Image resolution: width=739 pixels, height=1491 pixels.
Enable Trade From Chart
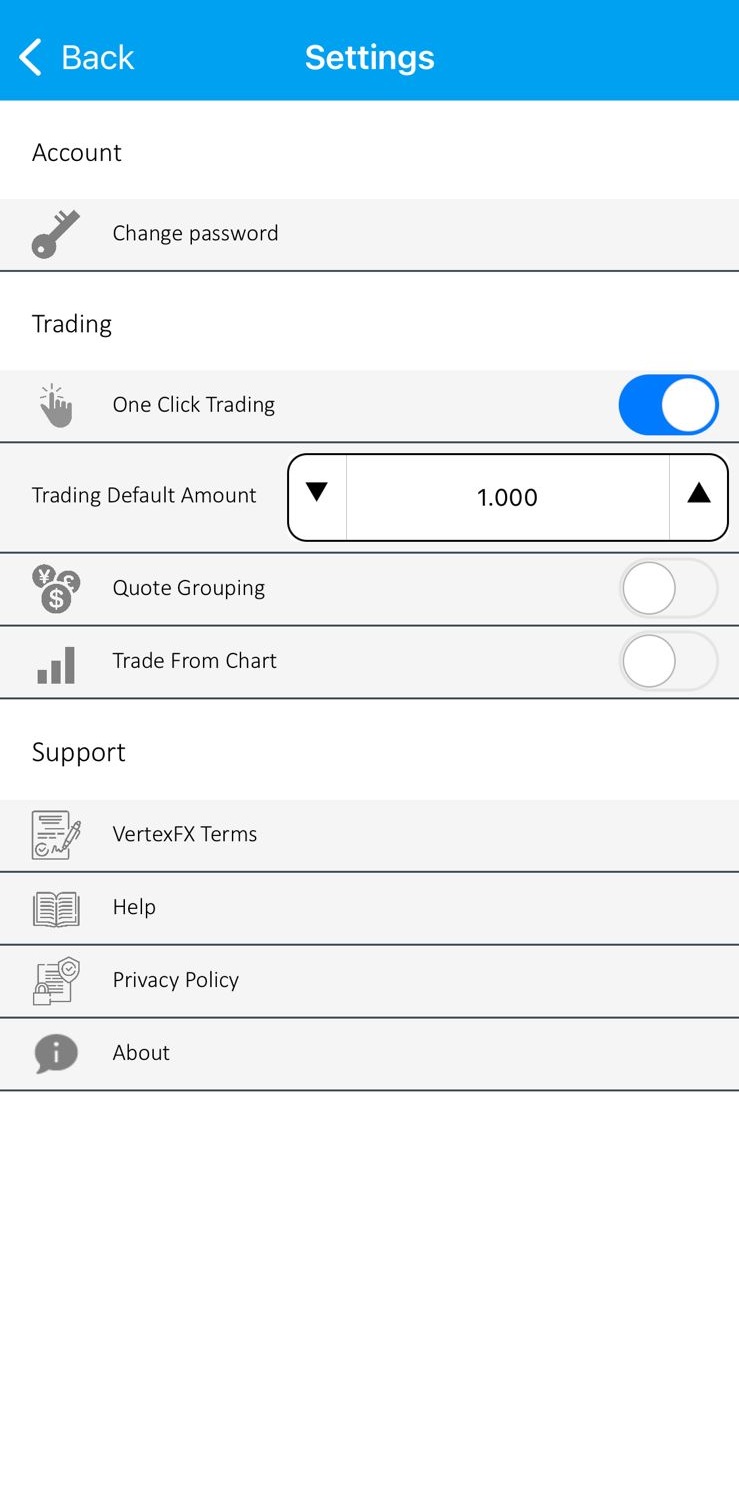point(668,661)
